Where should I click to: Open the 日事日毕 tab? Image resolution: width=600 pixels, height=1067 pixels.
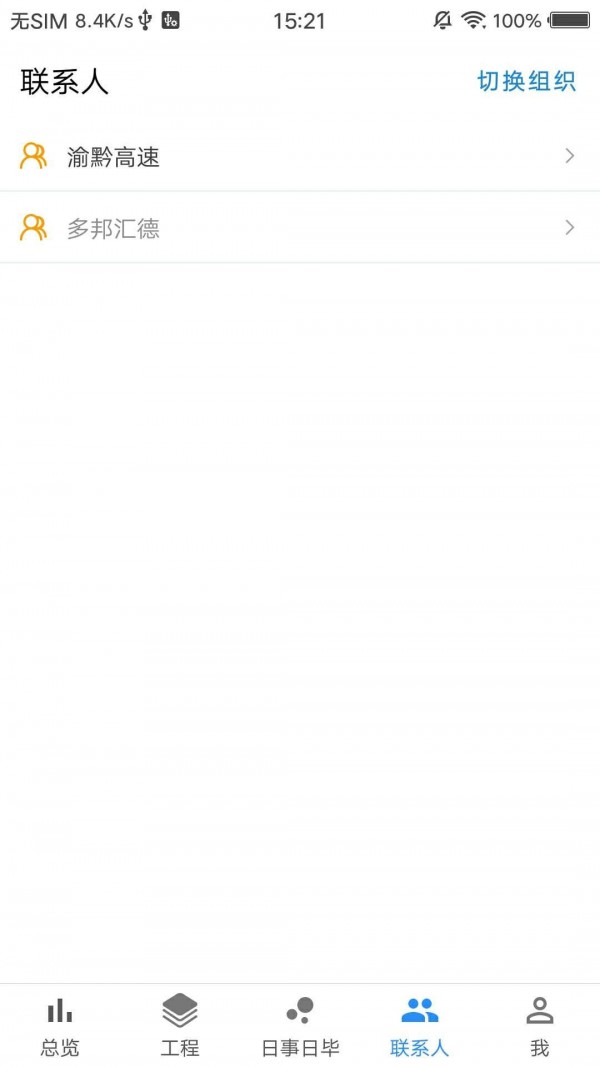[300, 1026]
